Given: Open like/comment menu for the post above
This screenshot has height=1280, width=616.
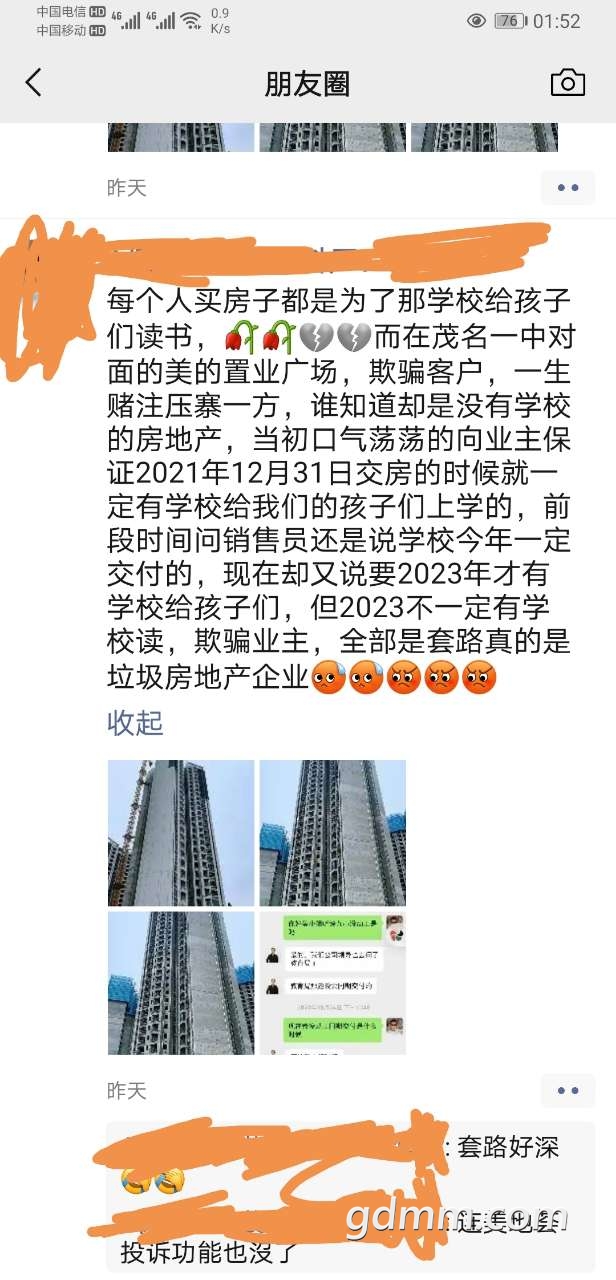Looking at the screenshot, I should click(x=568, y=187).
